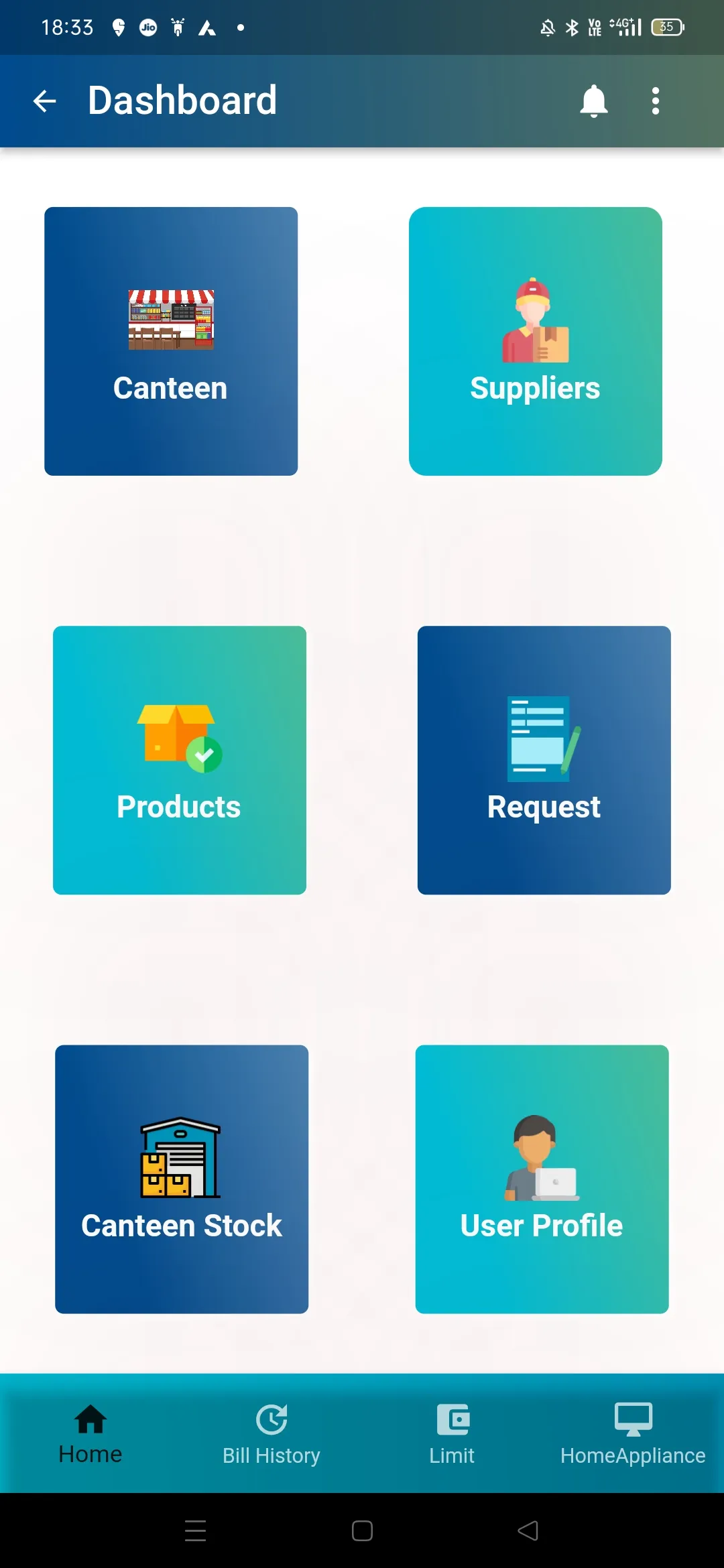
Task: Open the Suppliers card
Action: [x=536, y=342]
